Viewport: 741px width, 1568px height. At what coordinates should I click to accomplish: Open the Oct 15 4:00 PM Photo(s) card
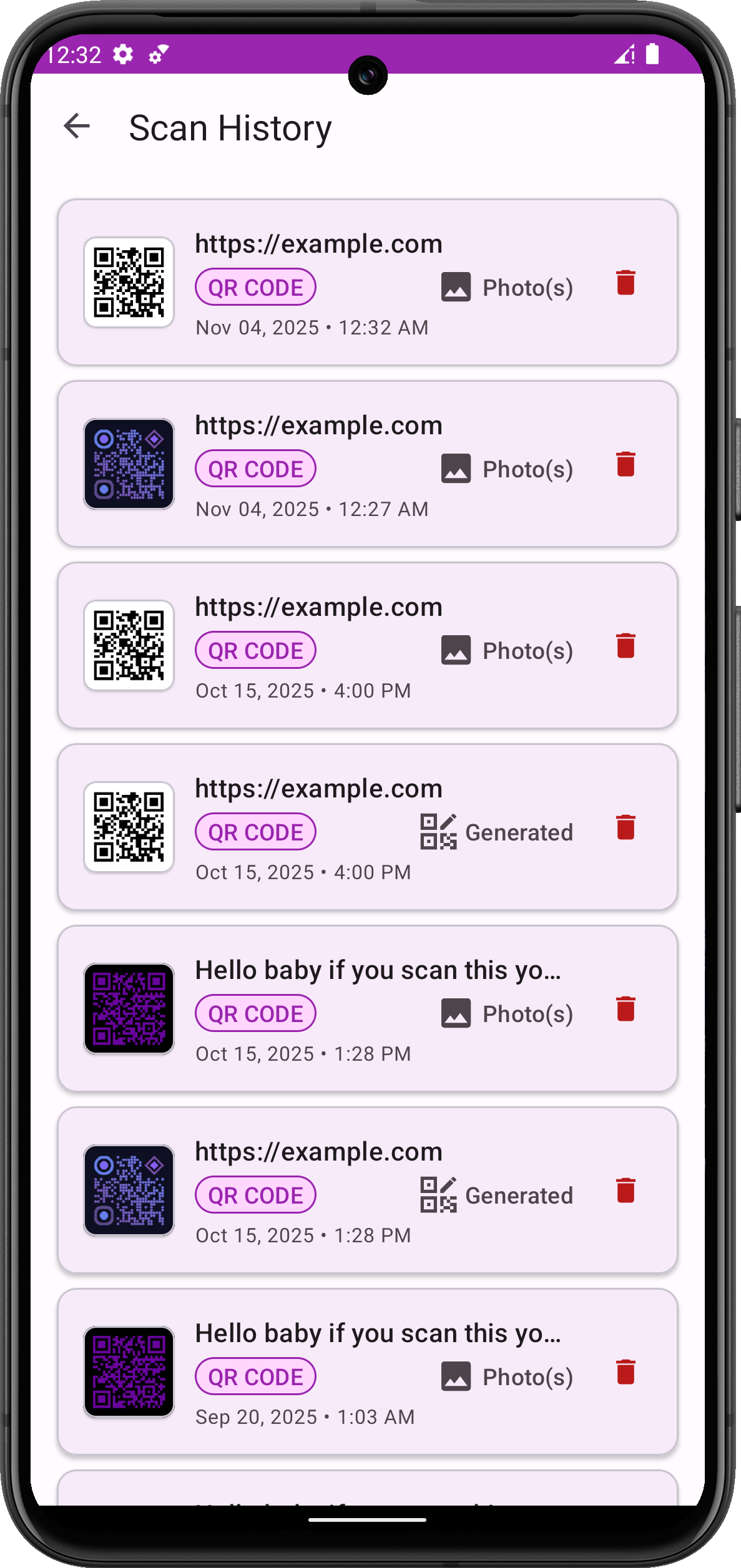click(318, 607)
